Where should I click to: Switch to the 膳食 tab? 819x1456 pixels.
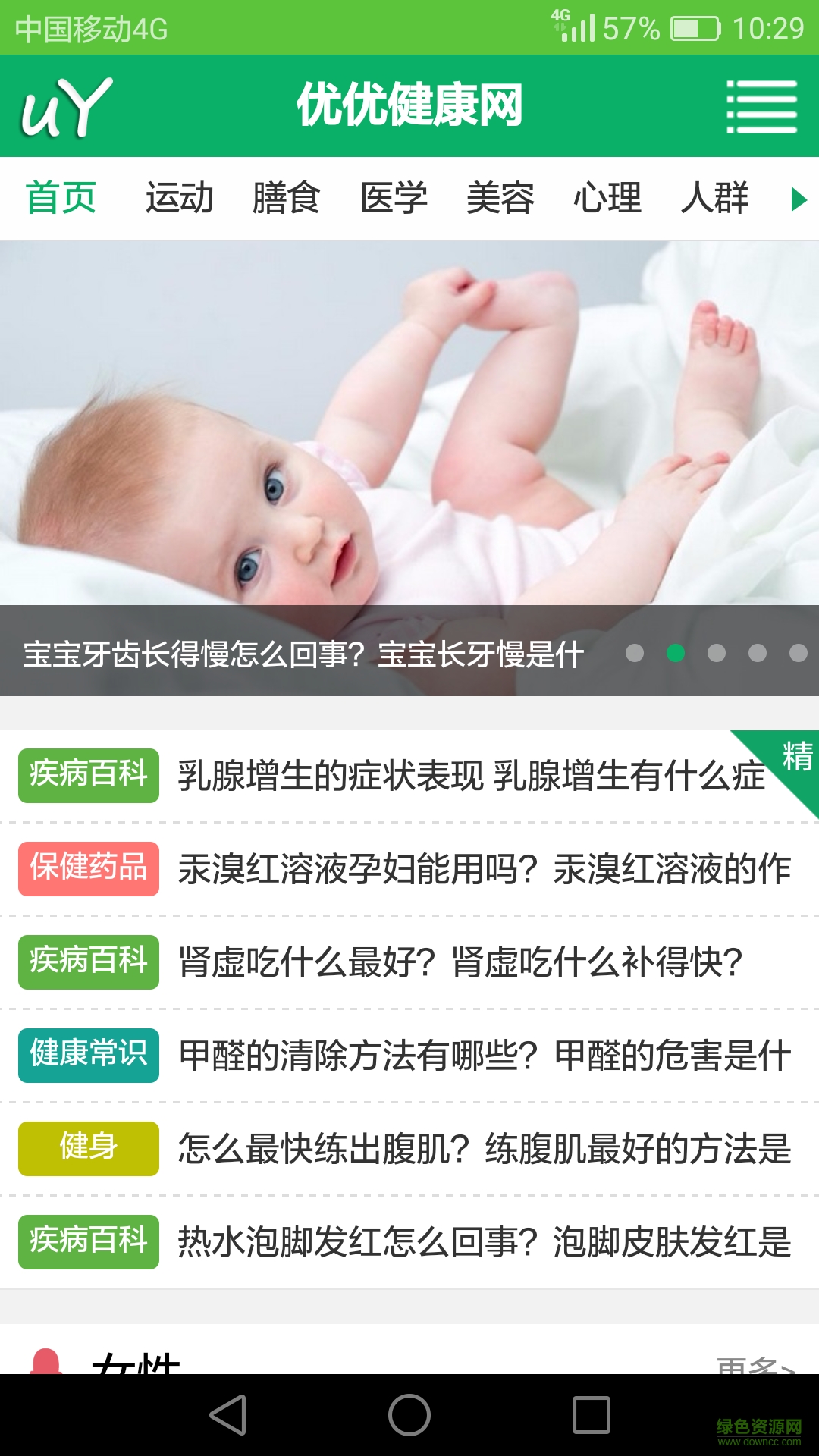point(286,199)
